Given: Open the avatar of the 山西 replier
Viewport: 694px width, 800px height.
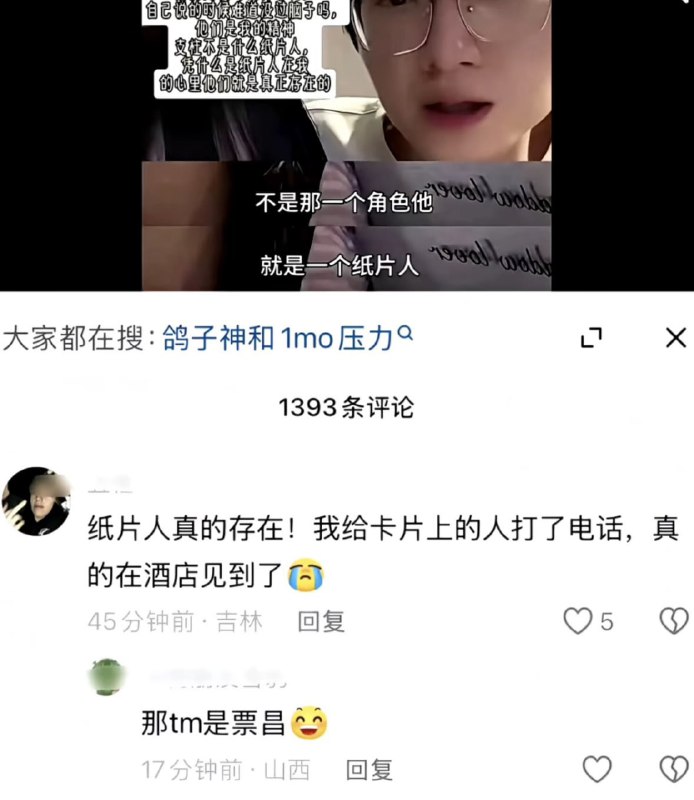Looking at the screenshot, I should click(x=108, y=678).
